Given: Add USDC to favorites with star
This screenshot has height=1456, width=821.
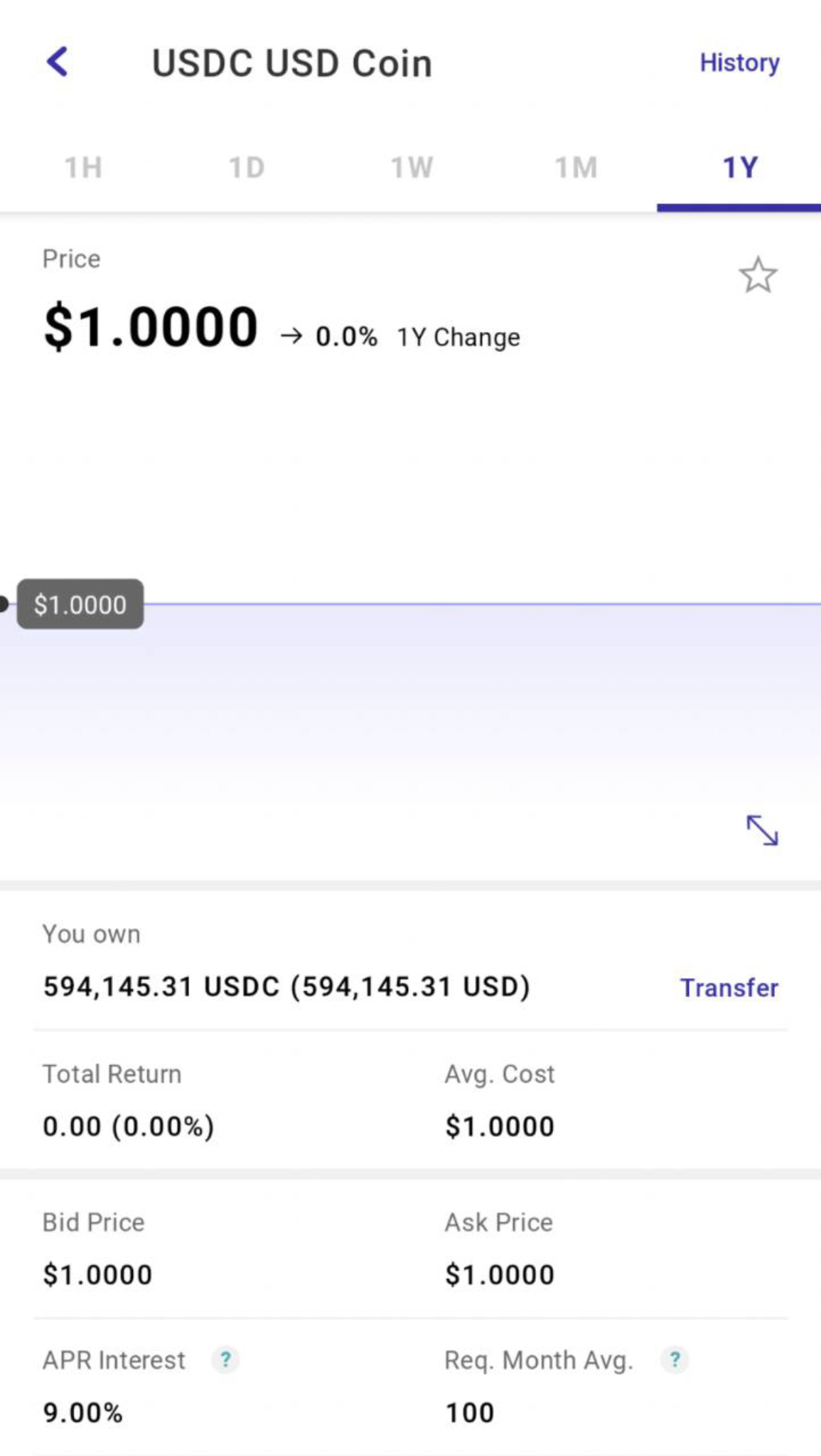Looking at the screenshot, I should (x=758, y=275).
